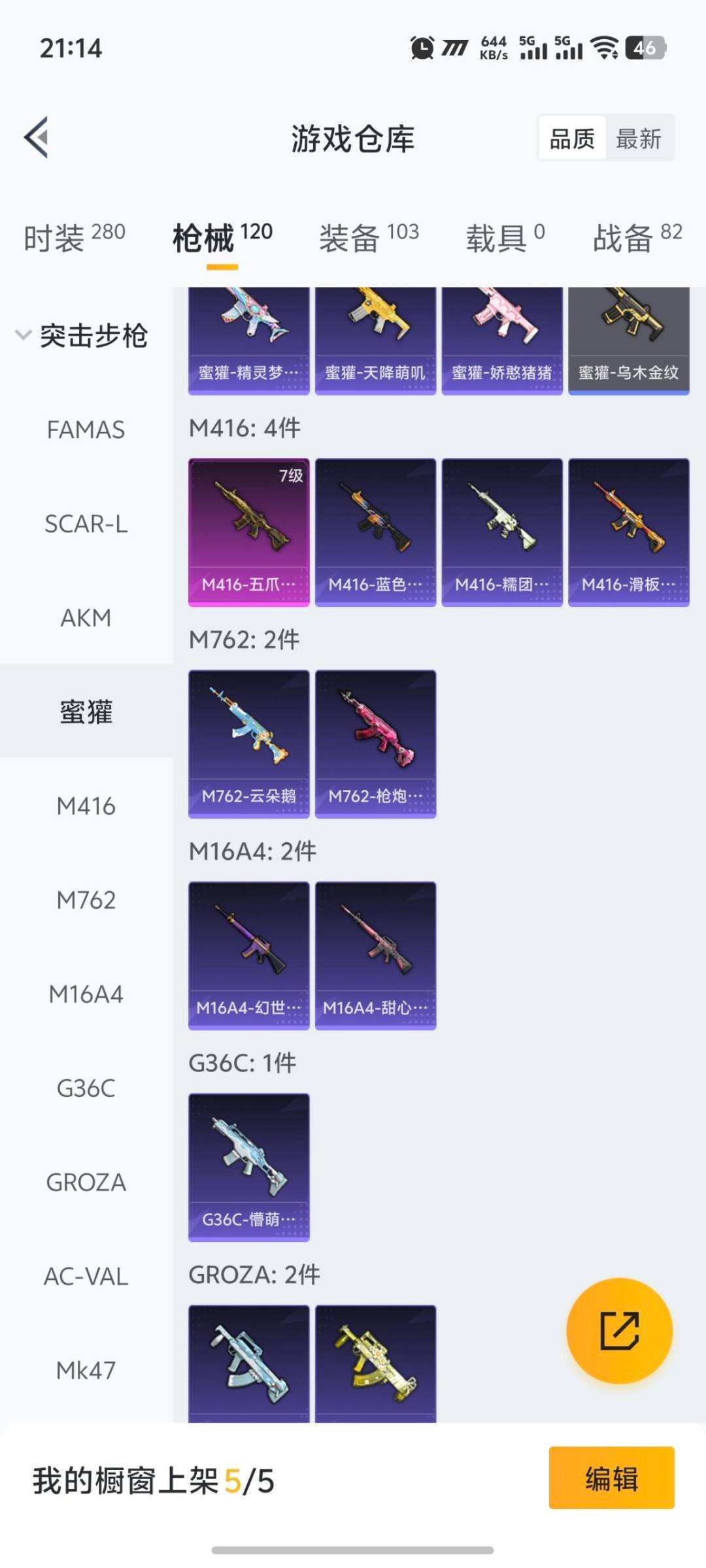Switch to the 时装 tab
The height and width of the screenshot is (1568, 706).
pos(74,237)
